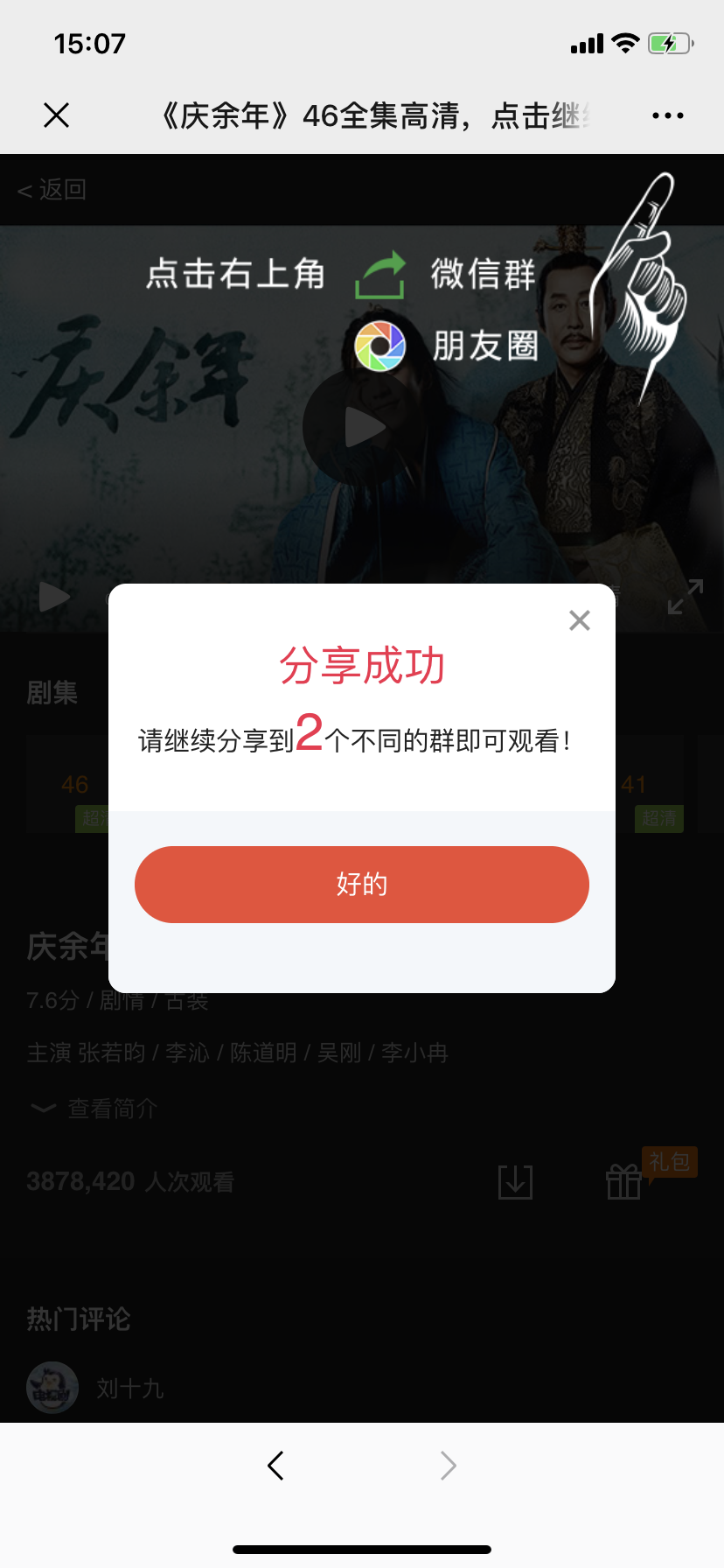Image resolution: width=724 pixels, height=1568 pixels.
Task: Open the three-dot overflow menu
Action: pyautogui.click(x=668, y=115)
